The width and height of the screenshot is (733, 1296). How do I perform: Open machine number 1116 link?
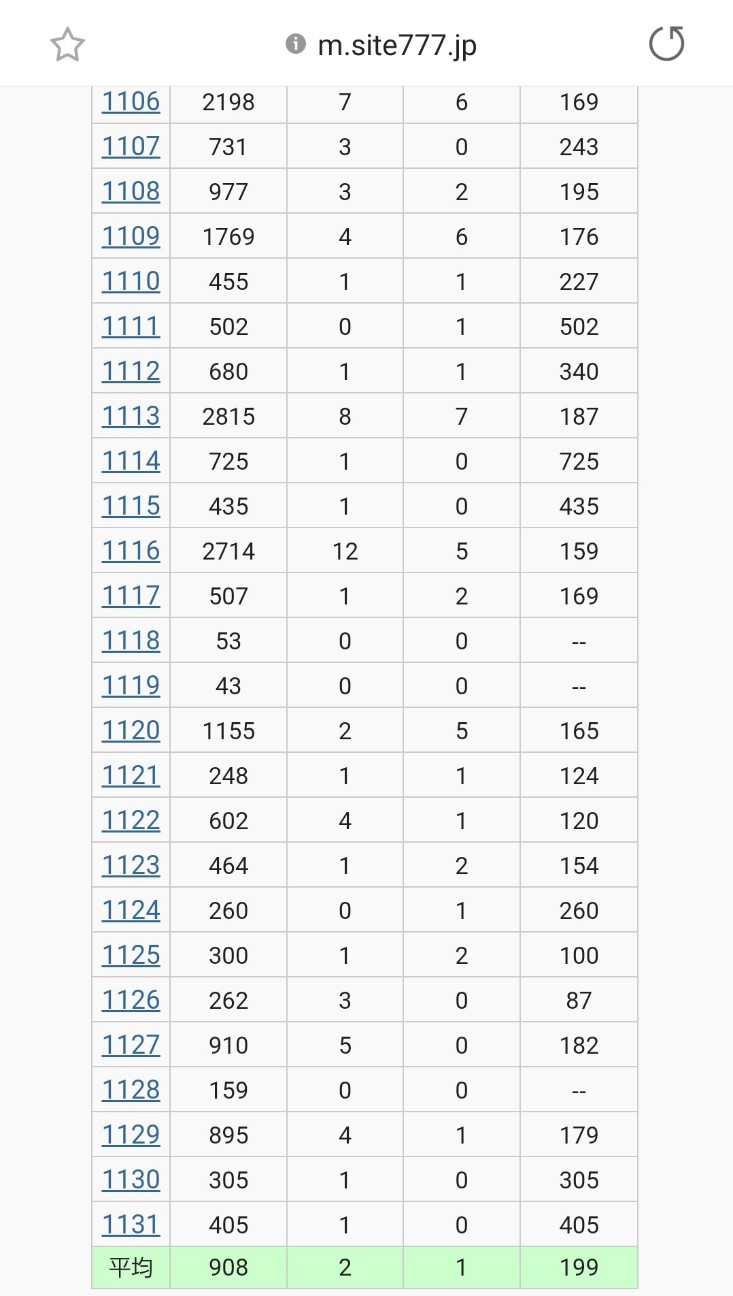click(x=131, y=551)
